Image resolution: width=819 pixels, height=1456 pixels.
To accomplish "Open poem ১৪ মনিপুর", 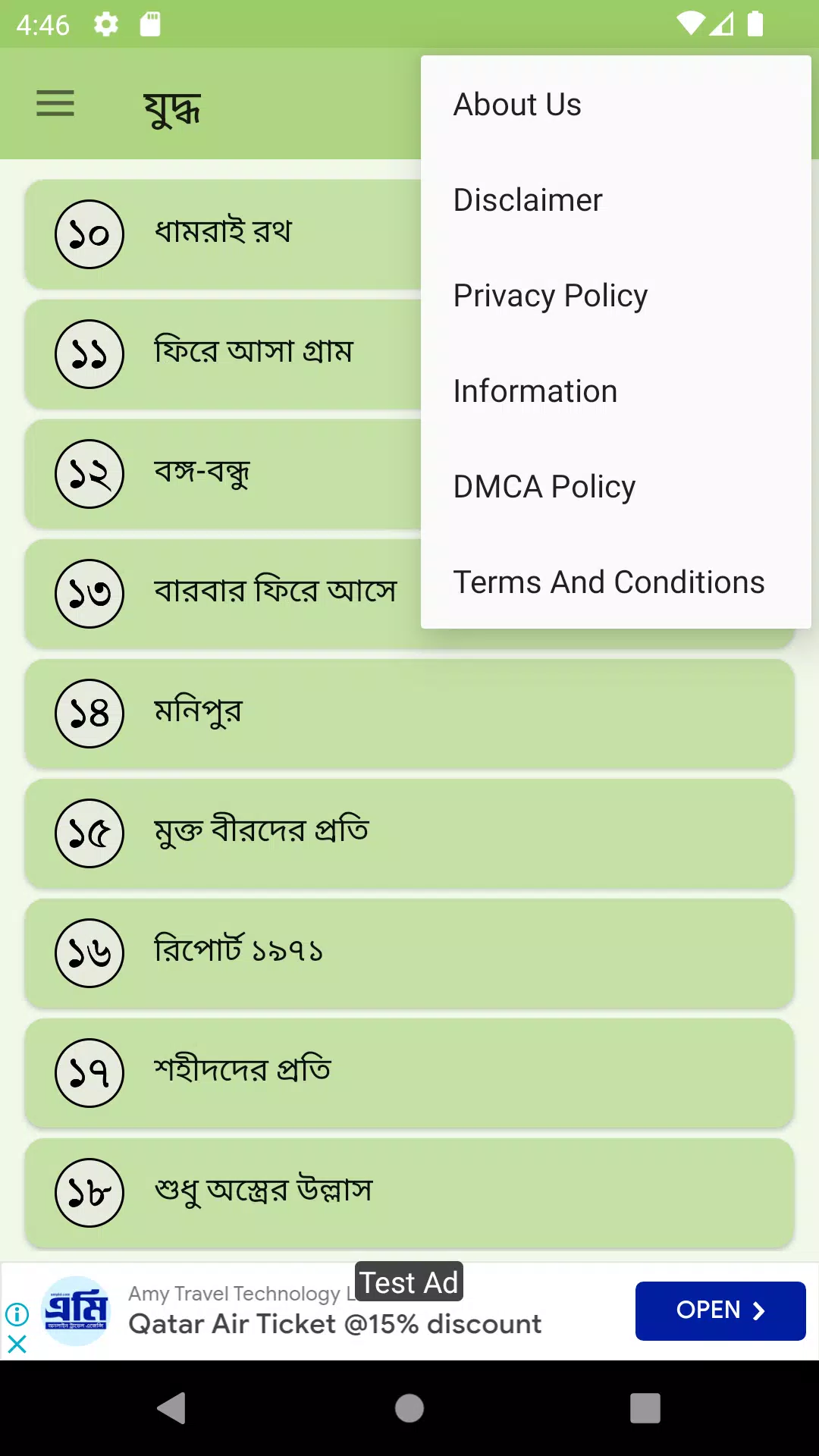I will [409, 714].
